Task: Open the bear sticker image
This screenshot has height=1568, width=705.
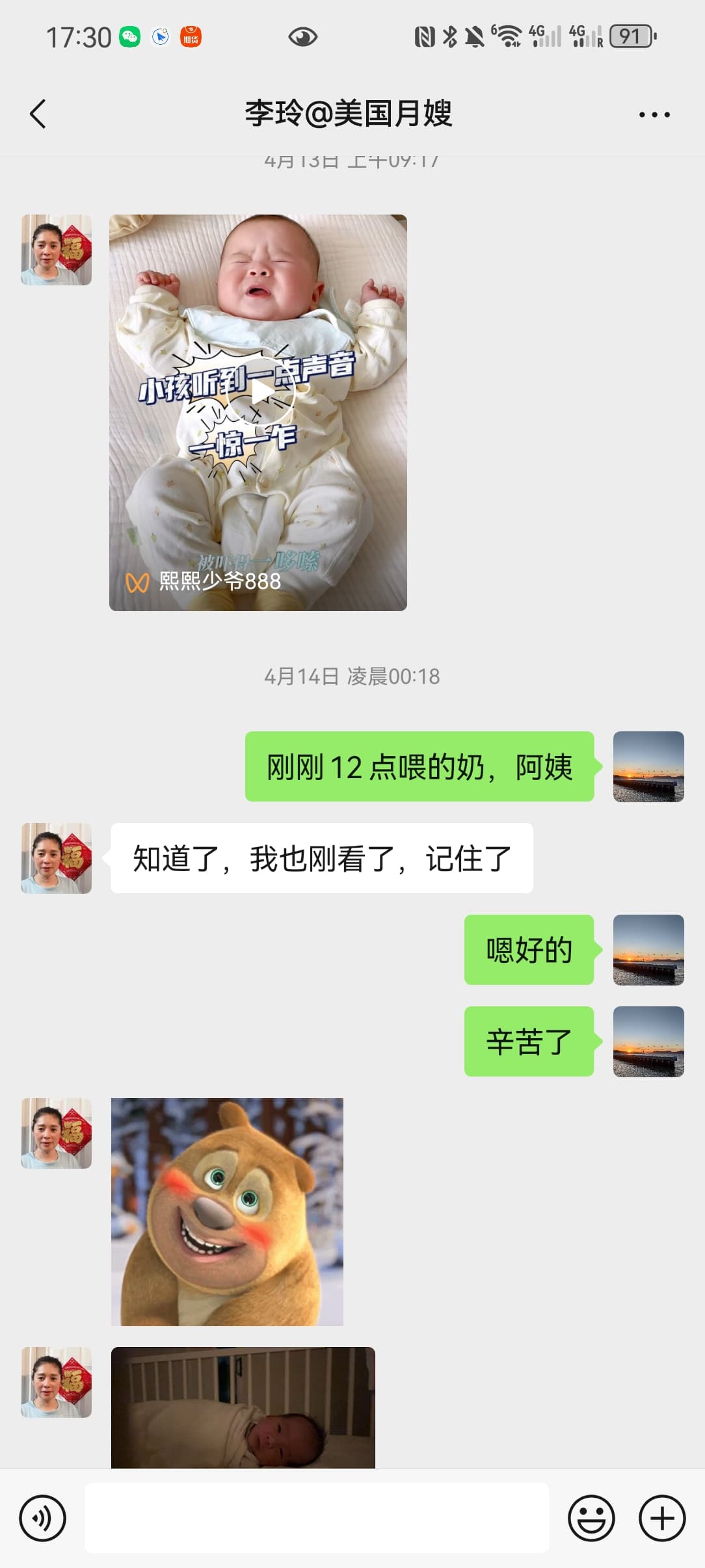Action: tap(227, 1212)
